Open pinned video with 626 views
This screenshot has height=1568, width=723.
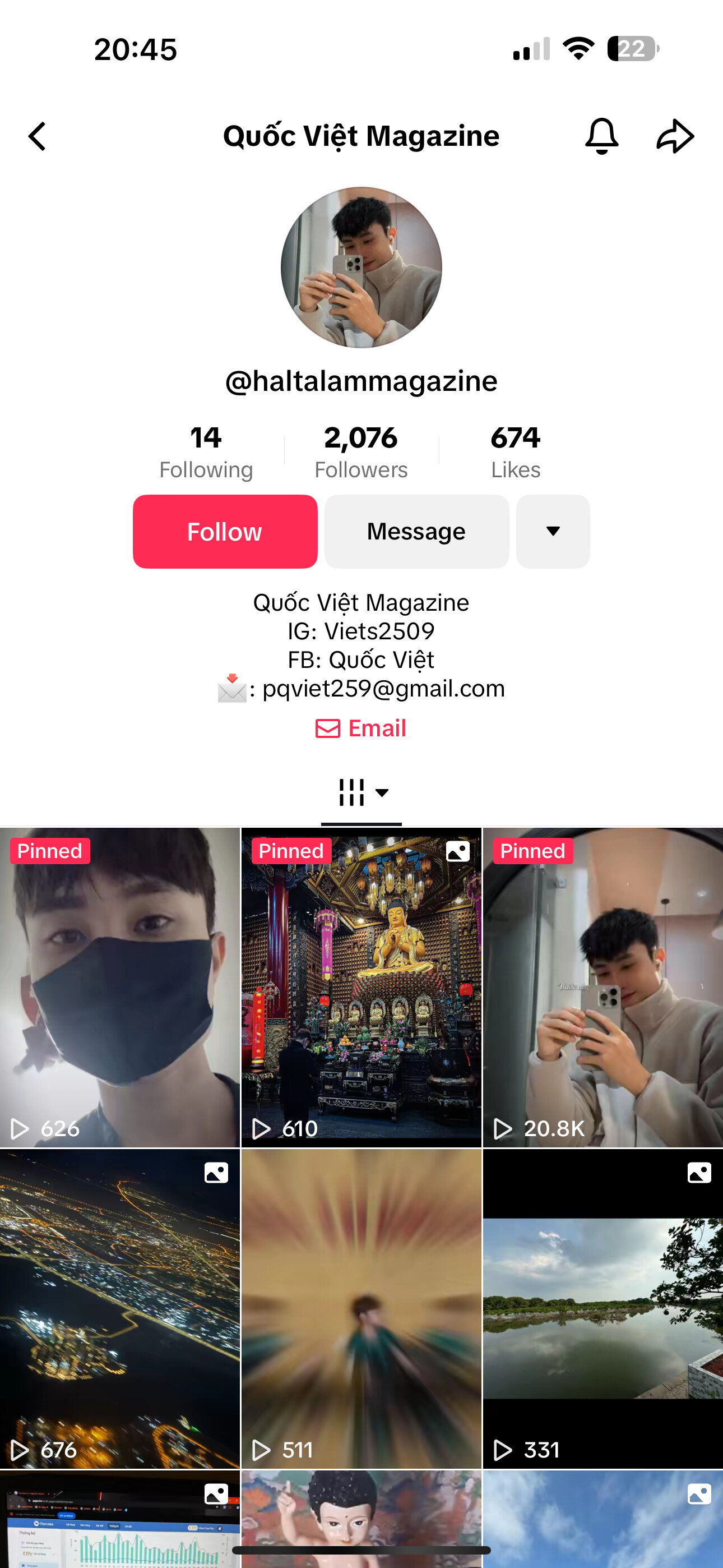[x=120, y=988]
